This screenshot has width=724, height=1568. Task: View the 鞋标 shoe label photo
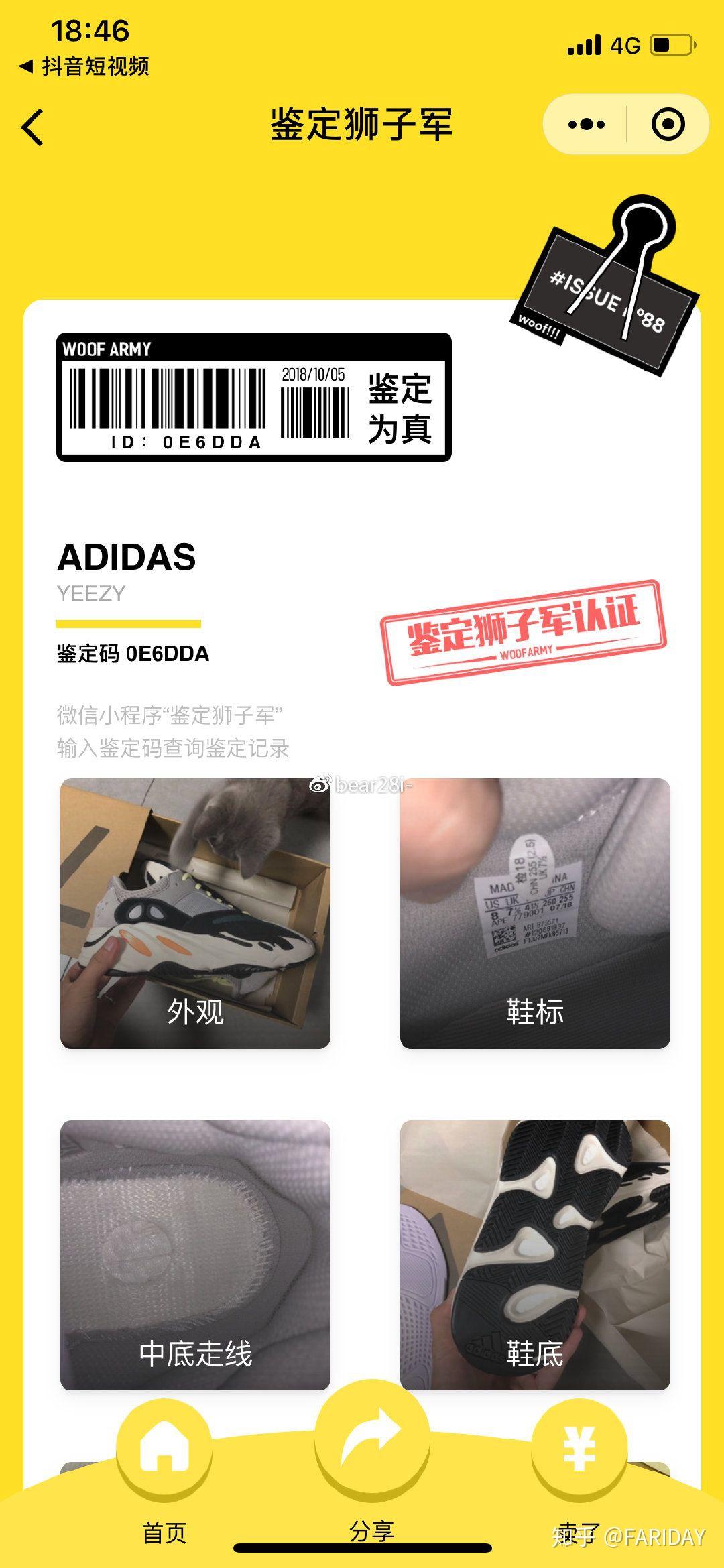535,913
